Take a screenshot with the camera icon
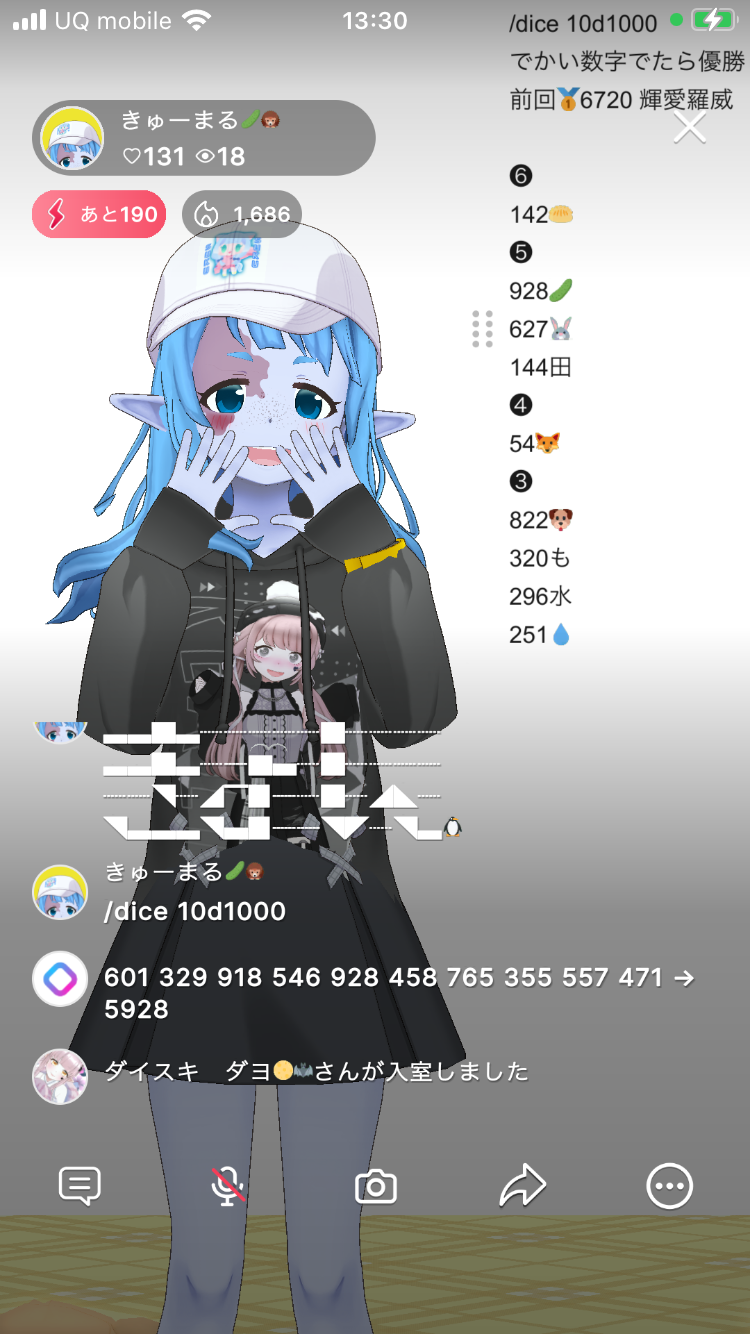The width and height of the screenshot is (750, 1334). pos(376,1187)
